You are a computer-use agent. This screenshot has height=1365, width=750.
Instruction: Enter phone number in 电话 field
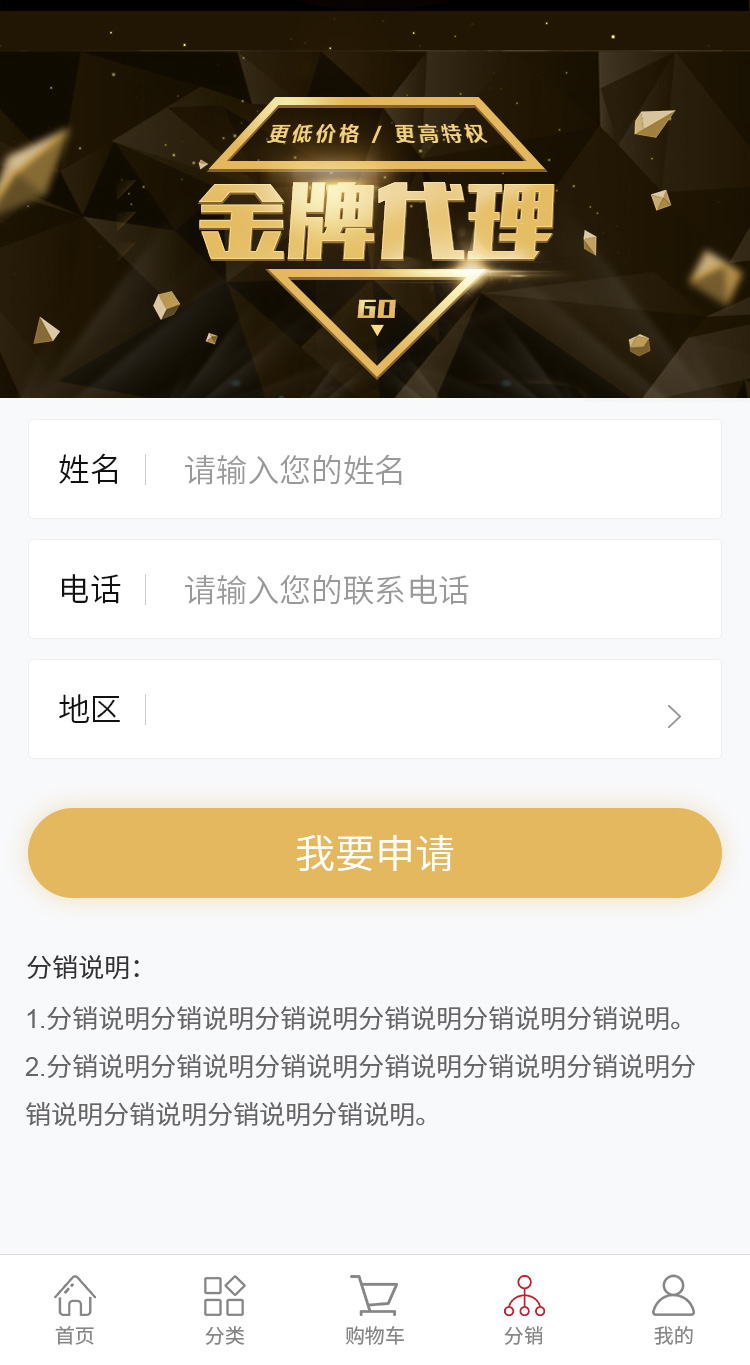[x=430, y=590]
